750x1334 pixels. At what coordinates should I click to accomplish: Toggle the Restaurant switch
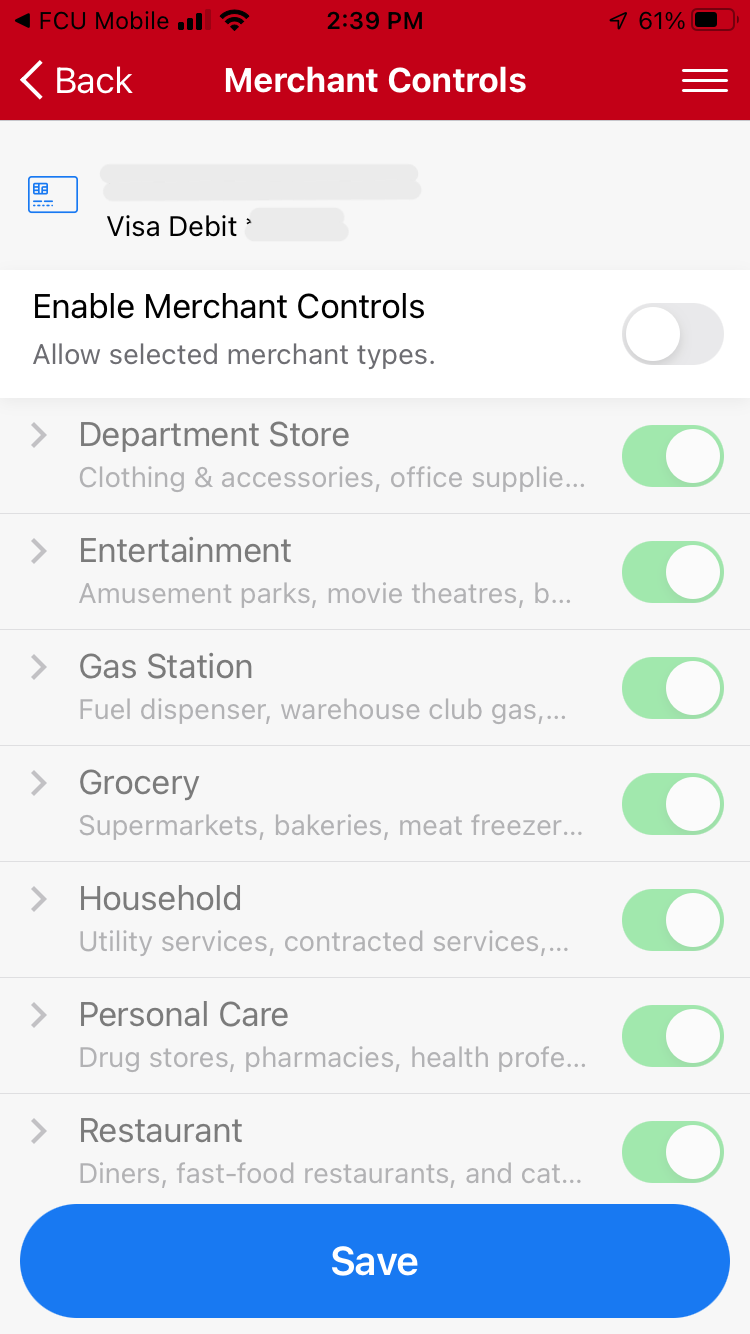(673, 1152)
